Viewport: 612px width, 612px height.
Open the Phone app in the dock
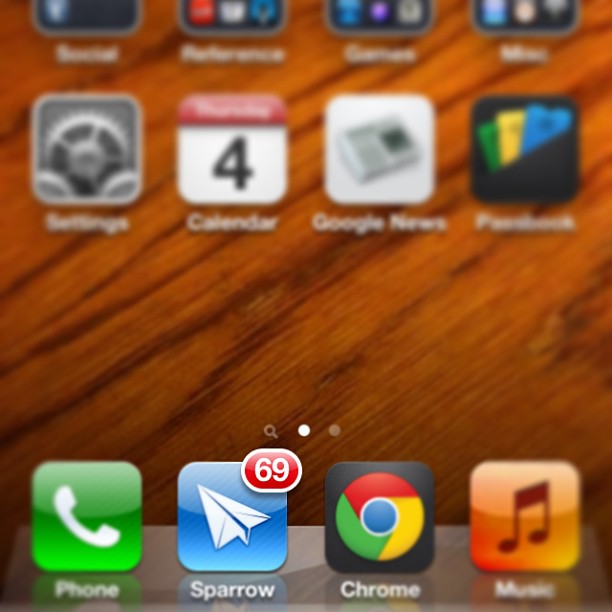(x=86, y=517)
